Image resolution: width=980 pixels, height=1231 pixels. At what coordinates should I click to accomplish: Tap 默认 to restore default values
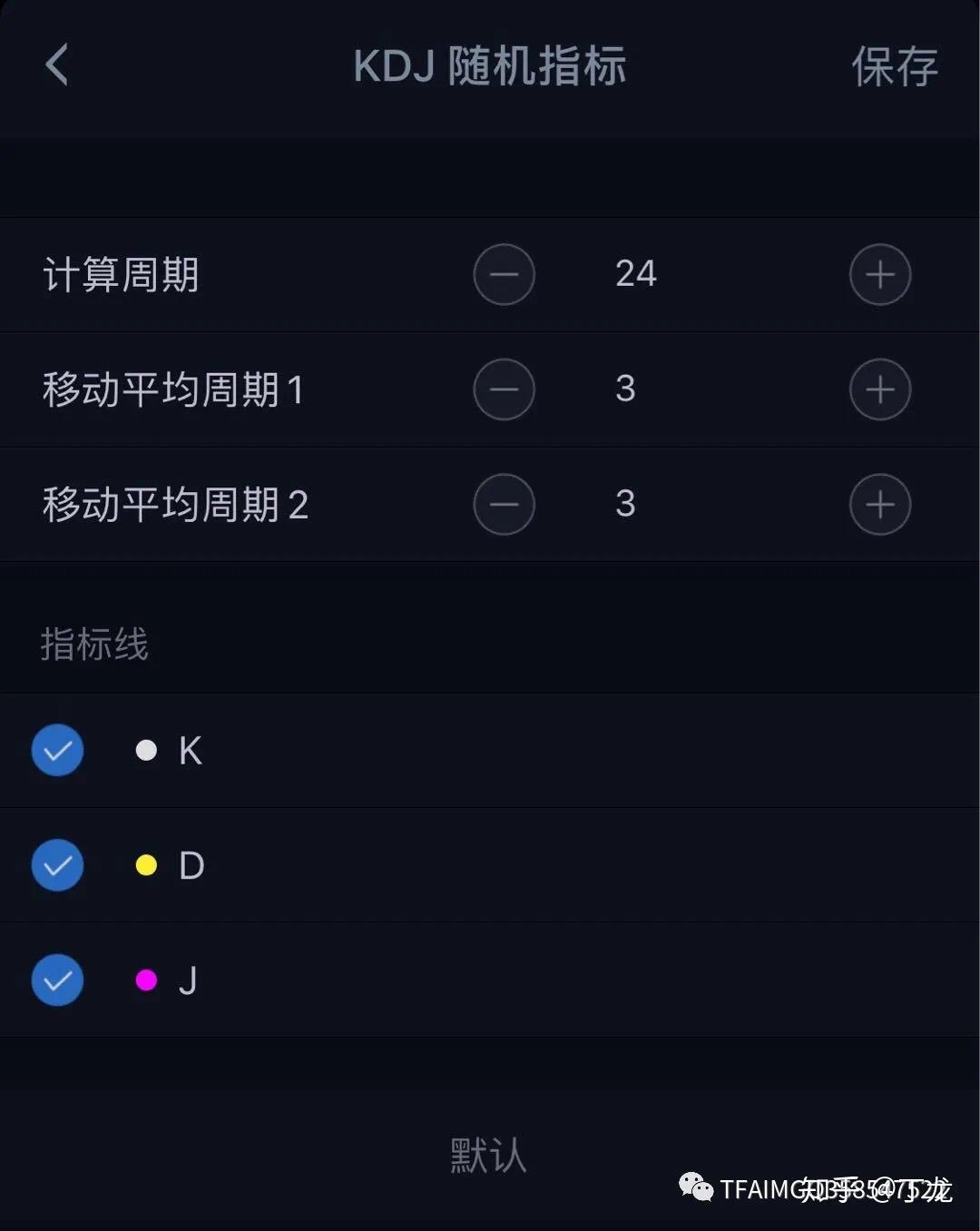coord(488,1156)
